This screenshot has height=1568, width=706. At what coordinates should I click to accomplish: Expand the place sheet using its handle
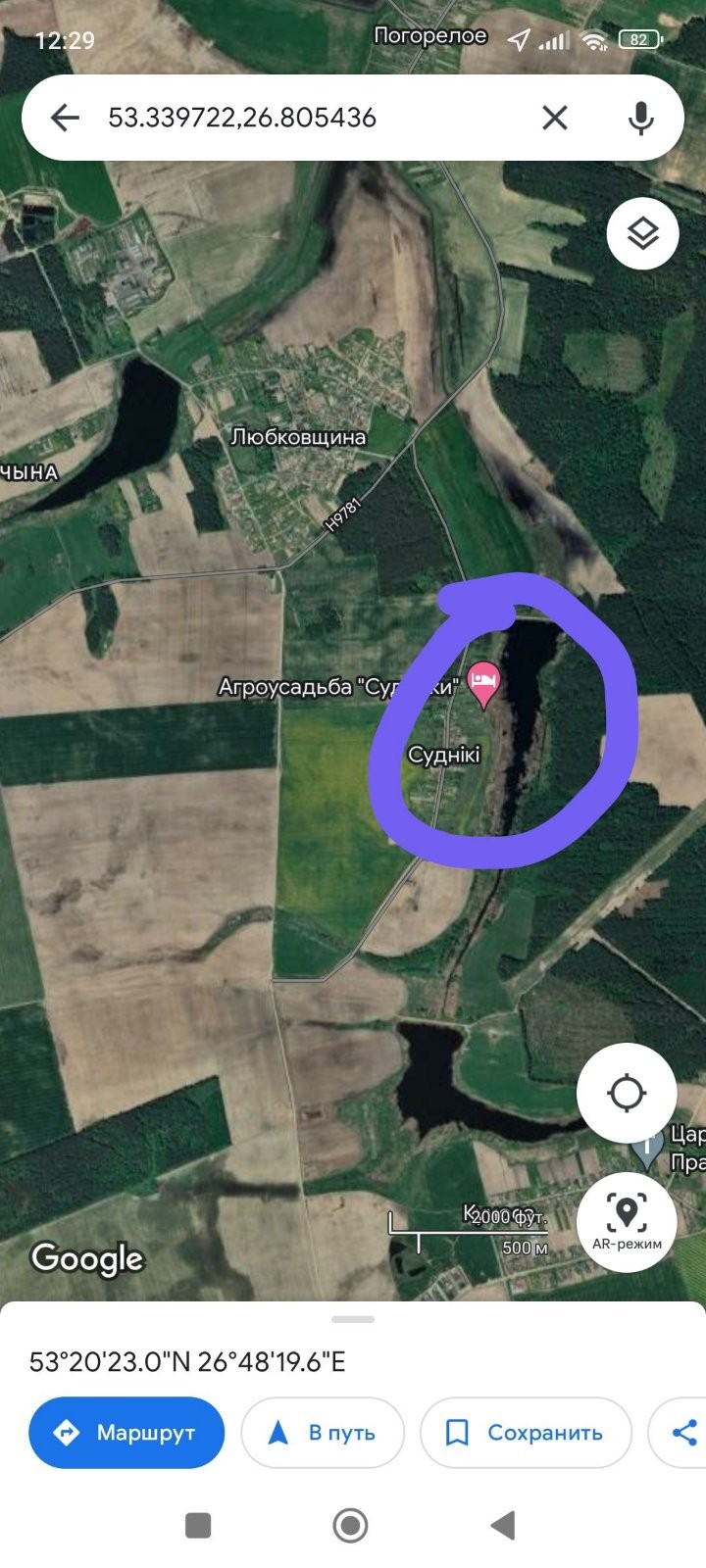coord(353,1319)
